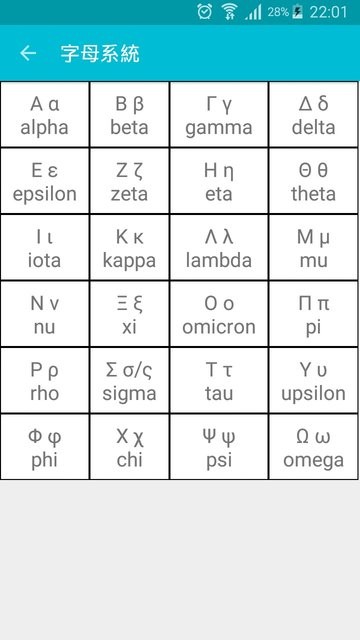The image size is (360, 640).
Task: Tap the omega letter tile
Action: tap(313, 447)
